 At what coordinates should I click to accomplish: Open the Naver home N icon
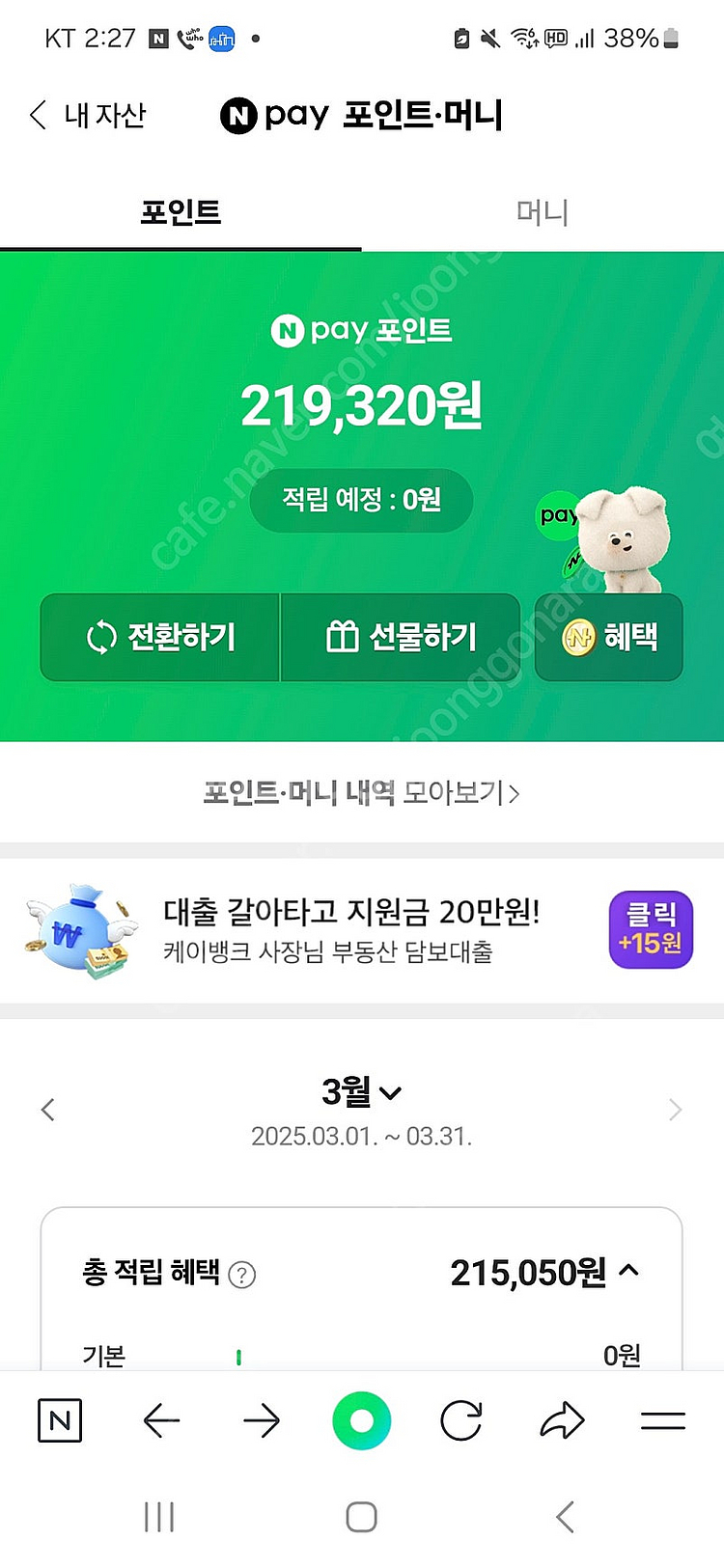coord(60,1420)
